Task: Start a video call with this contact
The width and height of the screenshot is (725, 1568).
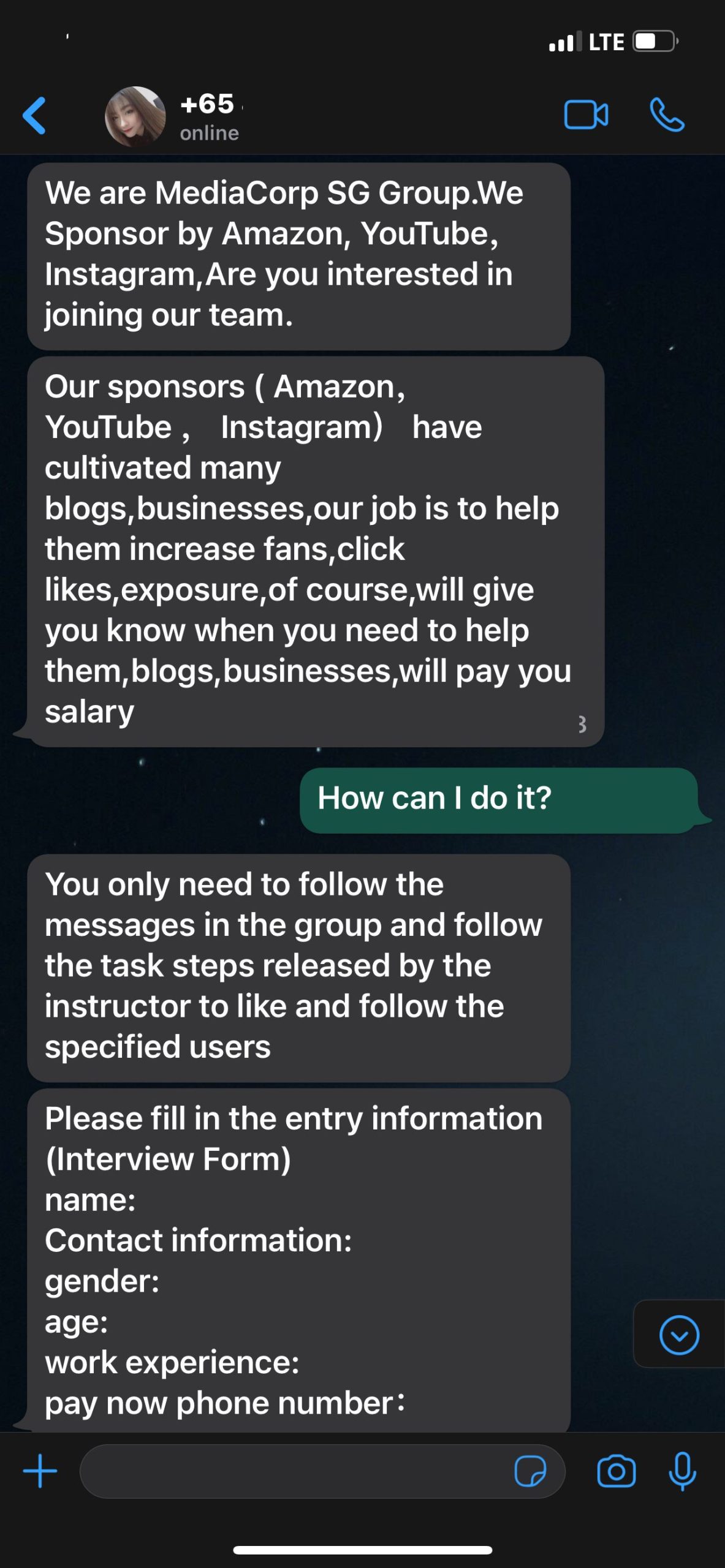Action: click(586, 115)
